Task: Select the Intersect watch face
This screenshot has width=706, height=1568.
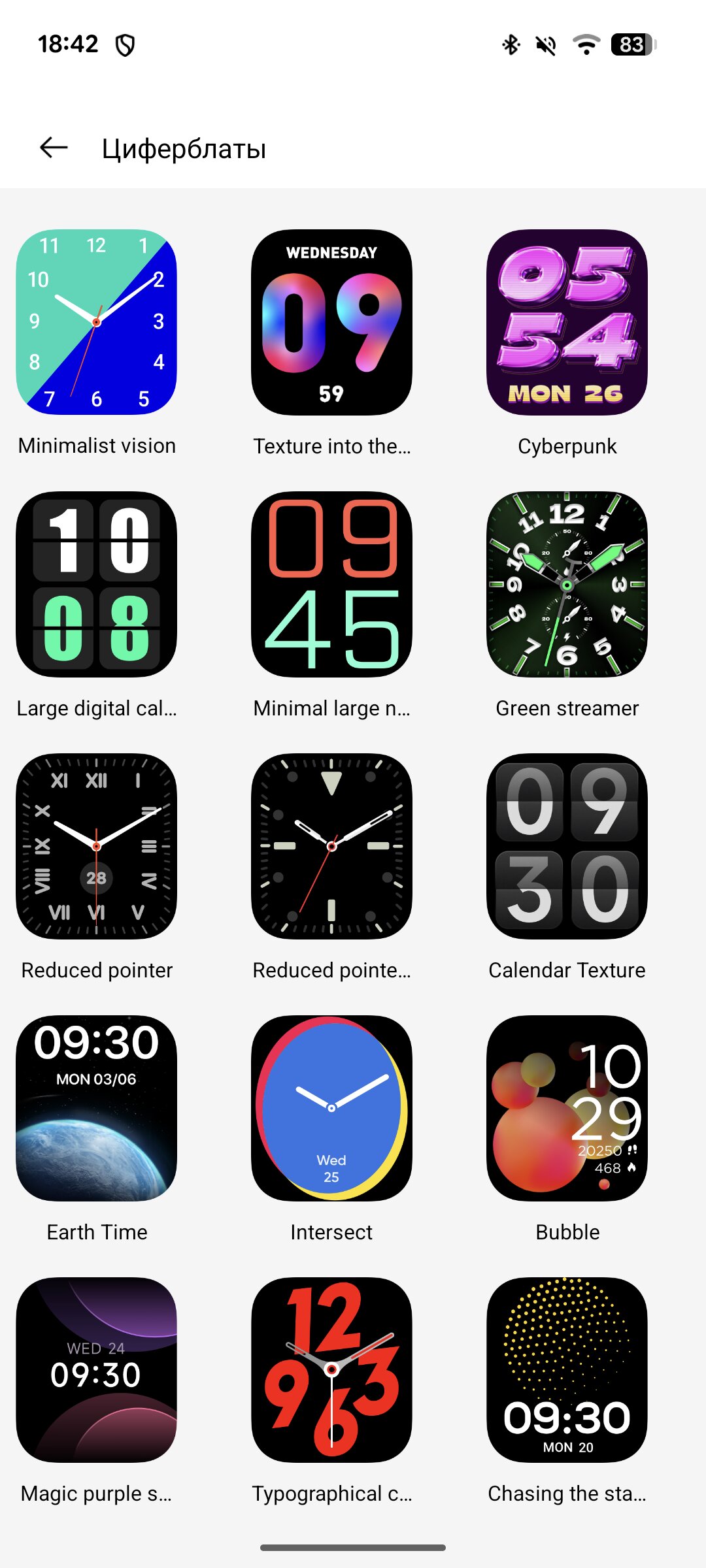Action: (331, 1108)
